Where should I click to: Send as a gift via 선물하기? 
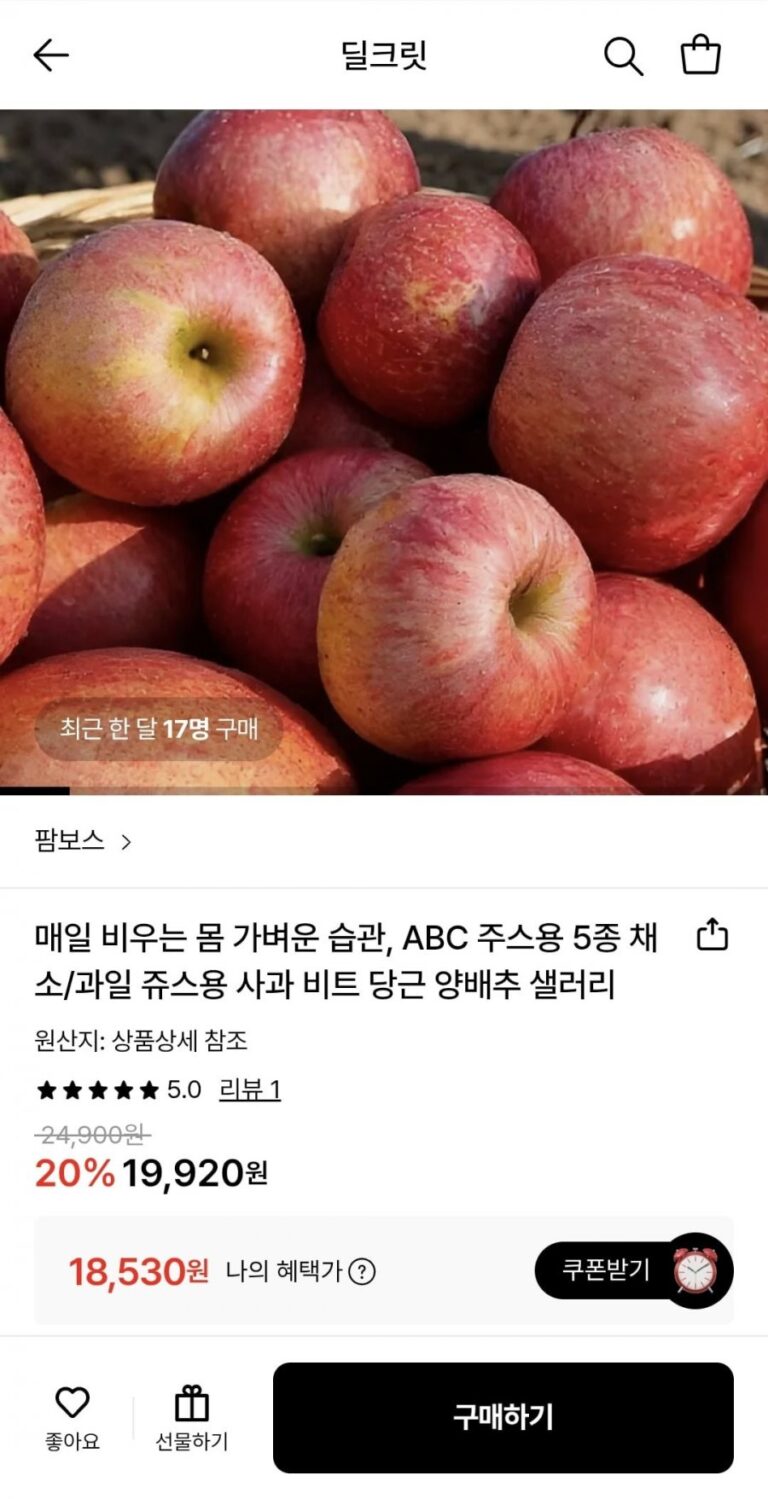(x=191, y=1417)
